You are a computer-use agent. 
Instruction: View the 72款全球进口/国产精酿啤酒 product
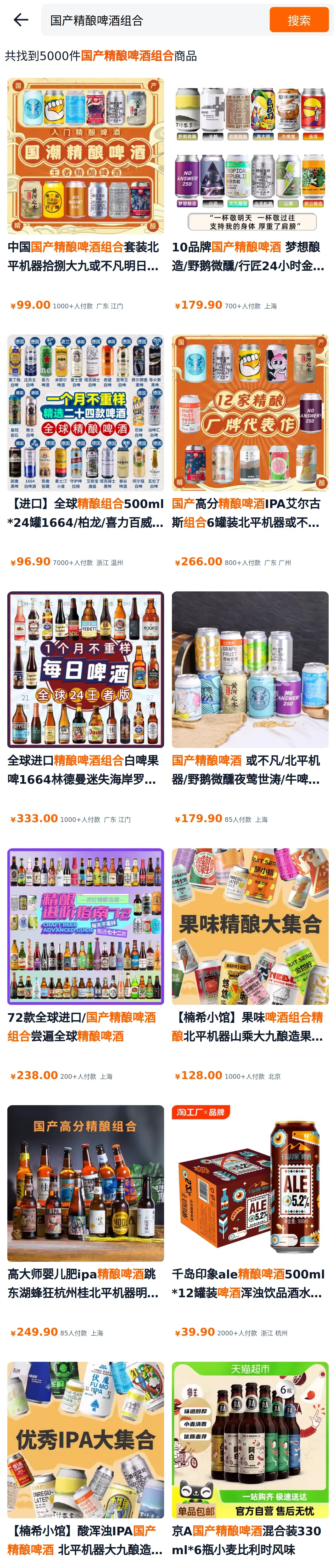point(85,965)
